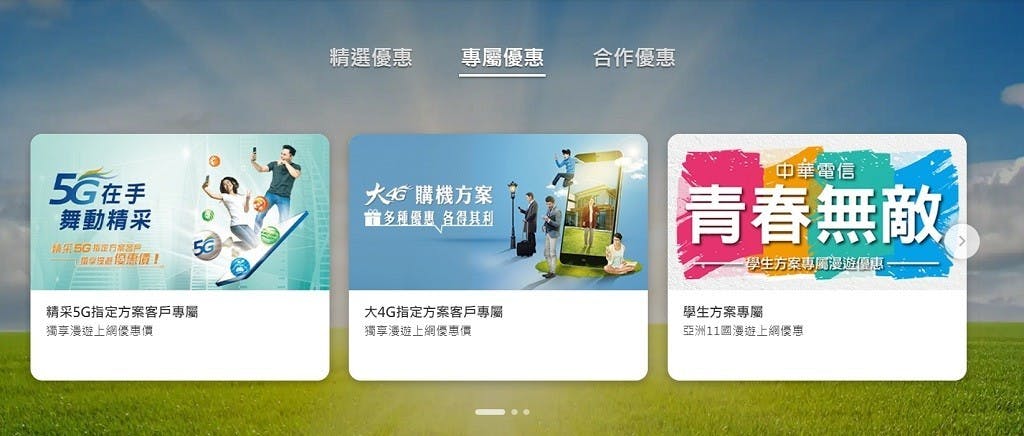This screenshot has width=1024, height=436.
Task: Open the 學生方案專屬 card
Action: tap(816, 256)
